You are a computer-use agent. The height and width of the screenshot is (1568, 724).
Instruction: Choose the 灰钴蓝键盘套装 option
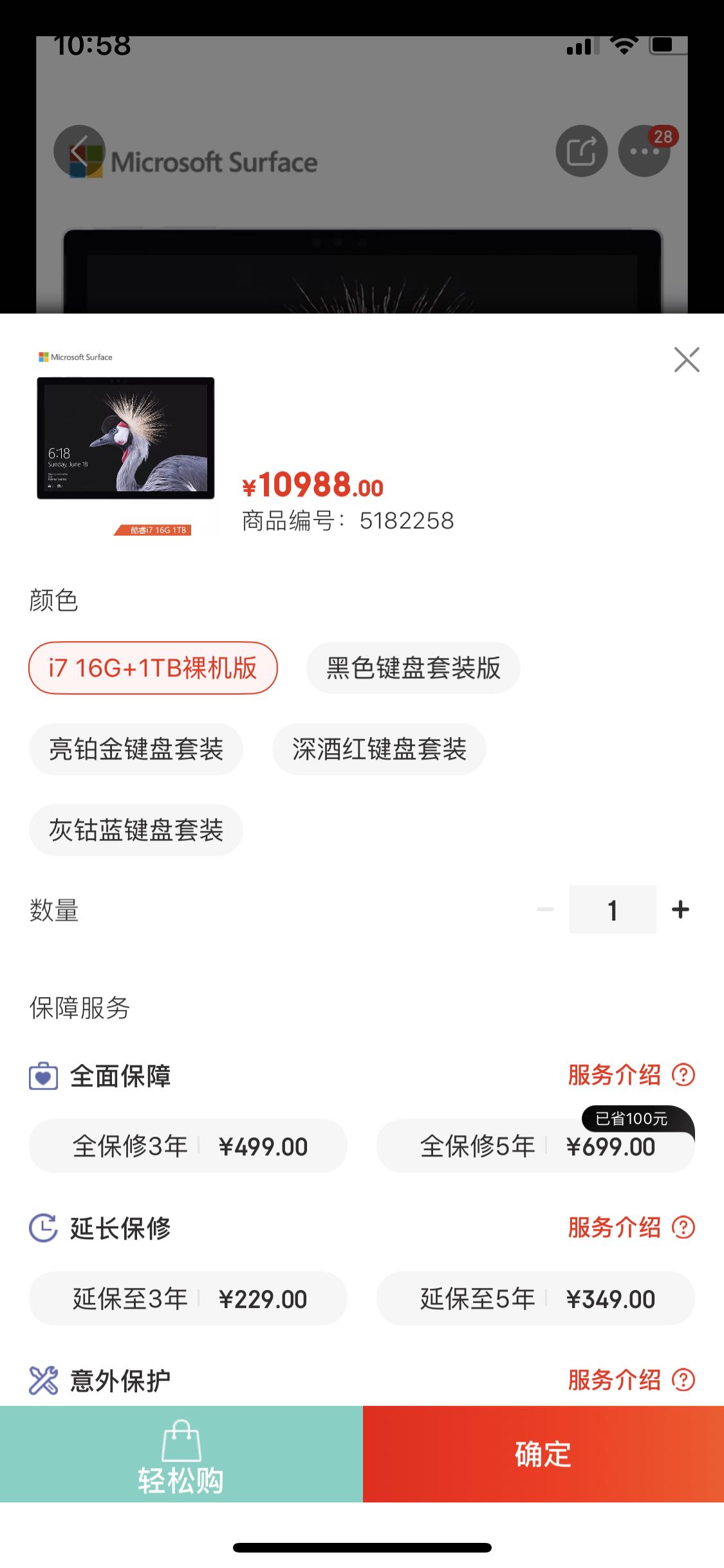pyautogui.click(x=136, y=830)
